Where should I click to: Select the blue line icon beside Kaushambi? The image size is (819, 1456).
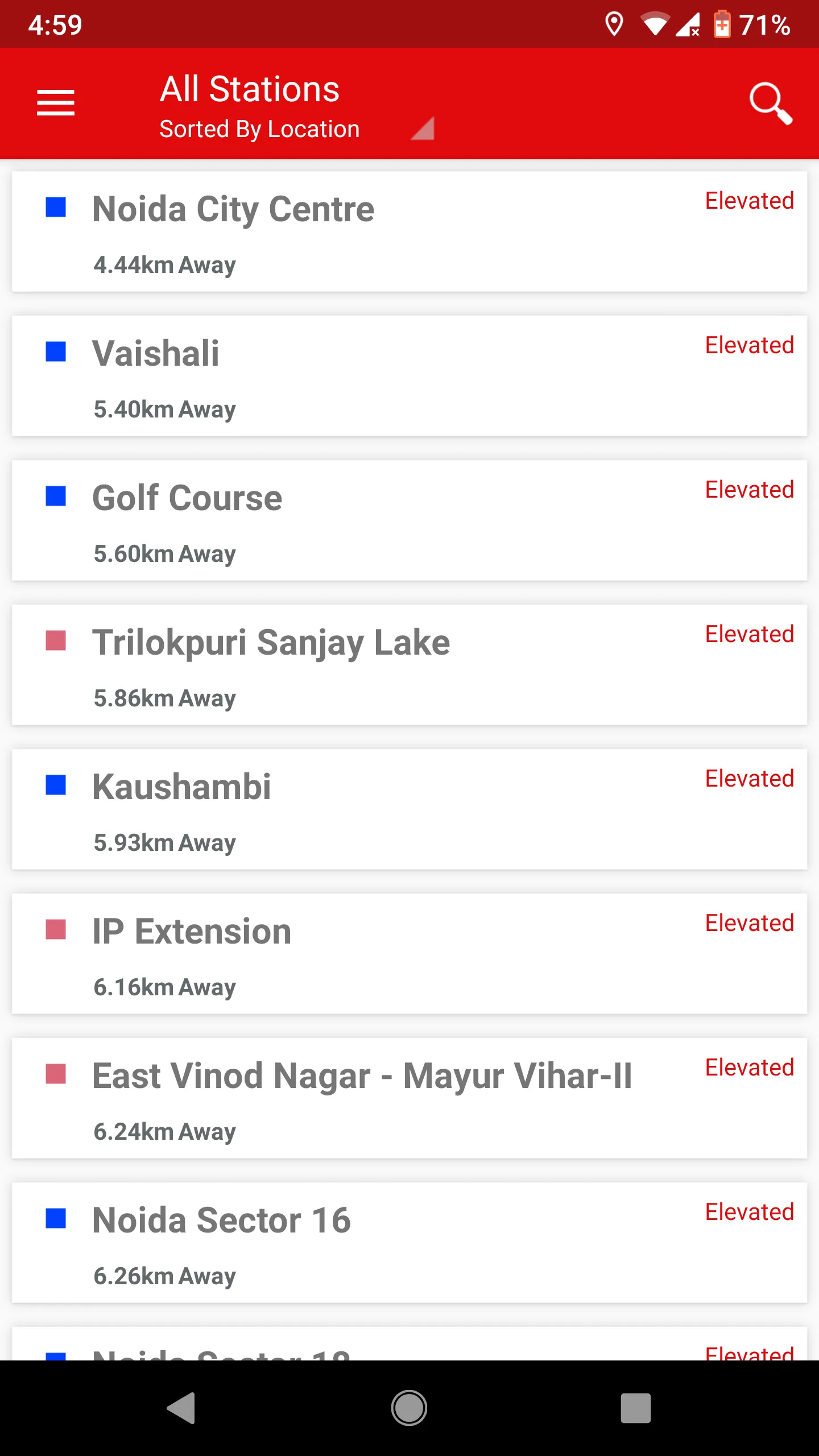(55, 787)
